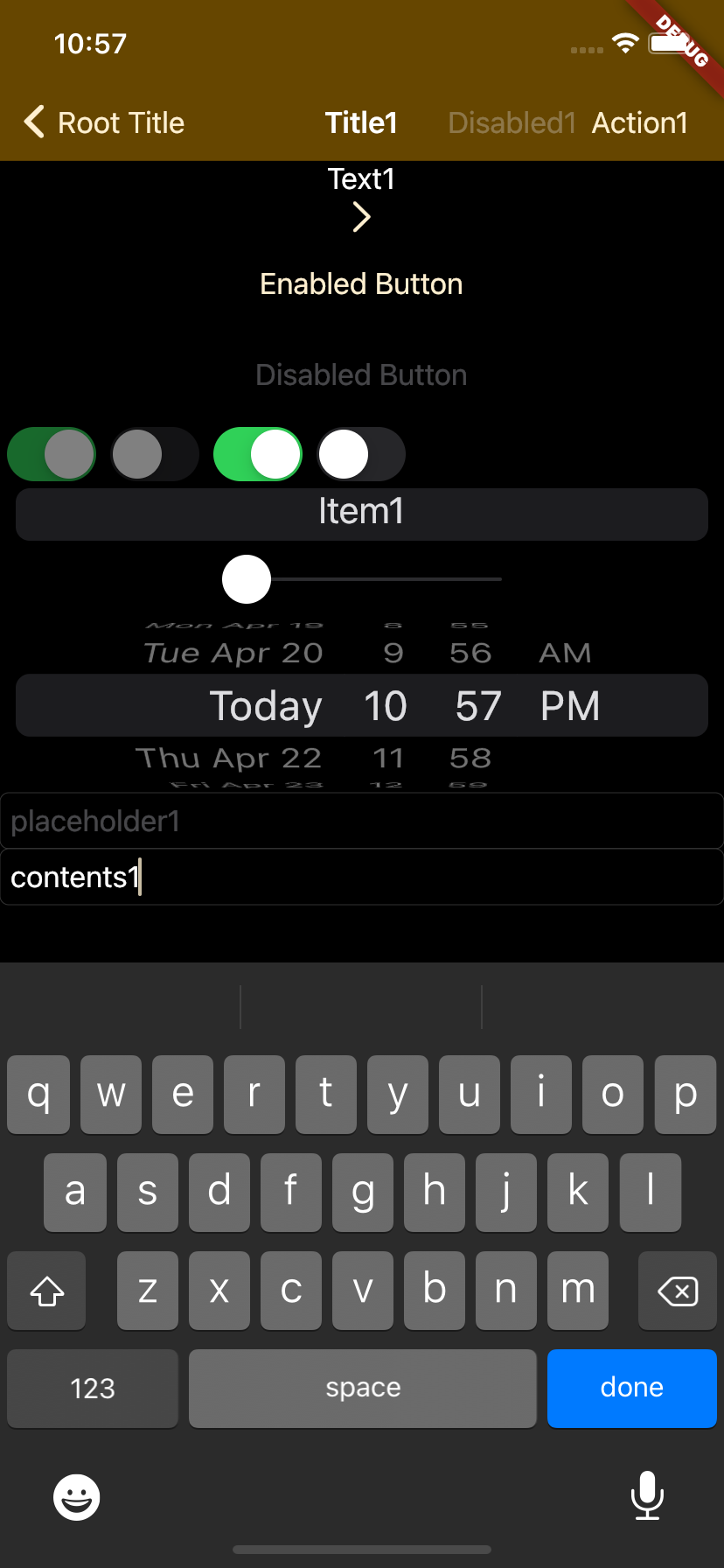Select the Item1 segment
The height and width of the screenshot is (1568, 724).
[361, 514]
